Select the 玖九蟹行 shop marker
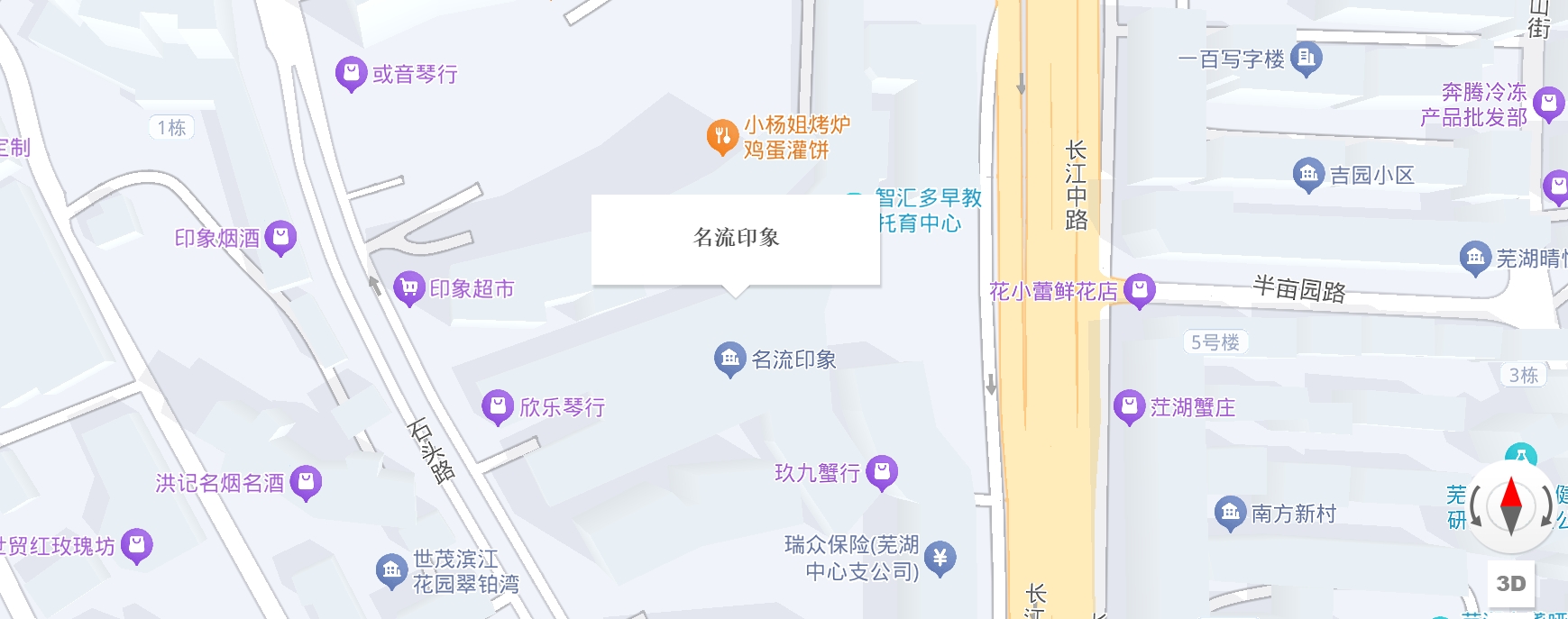The width and height of the screenshot is (1568, 619). [882, 471]
